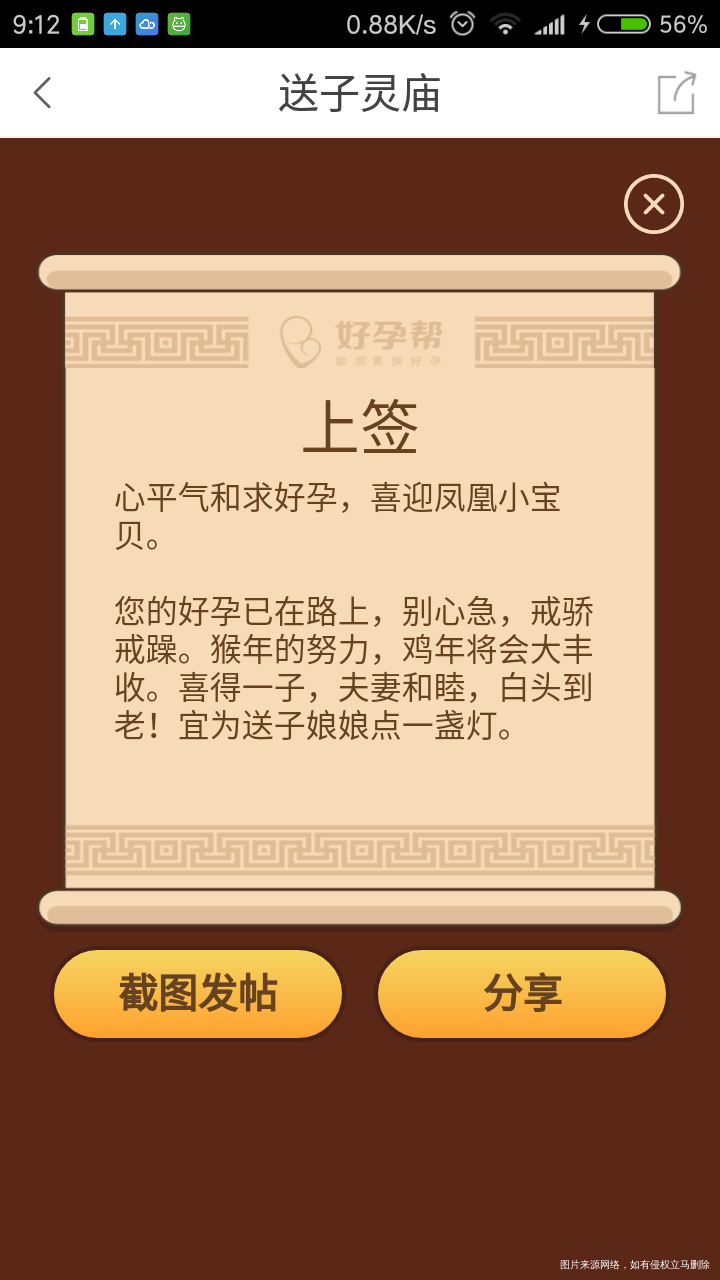Tap the 0.88K/s network speed display
The width and height of the screenshot is (720, 1280).
coord(390,20)
